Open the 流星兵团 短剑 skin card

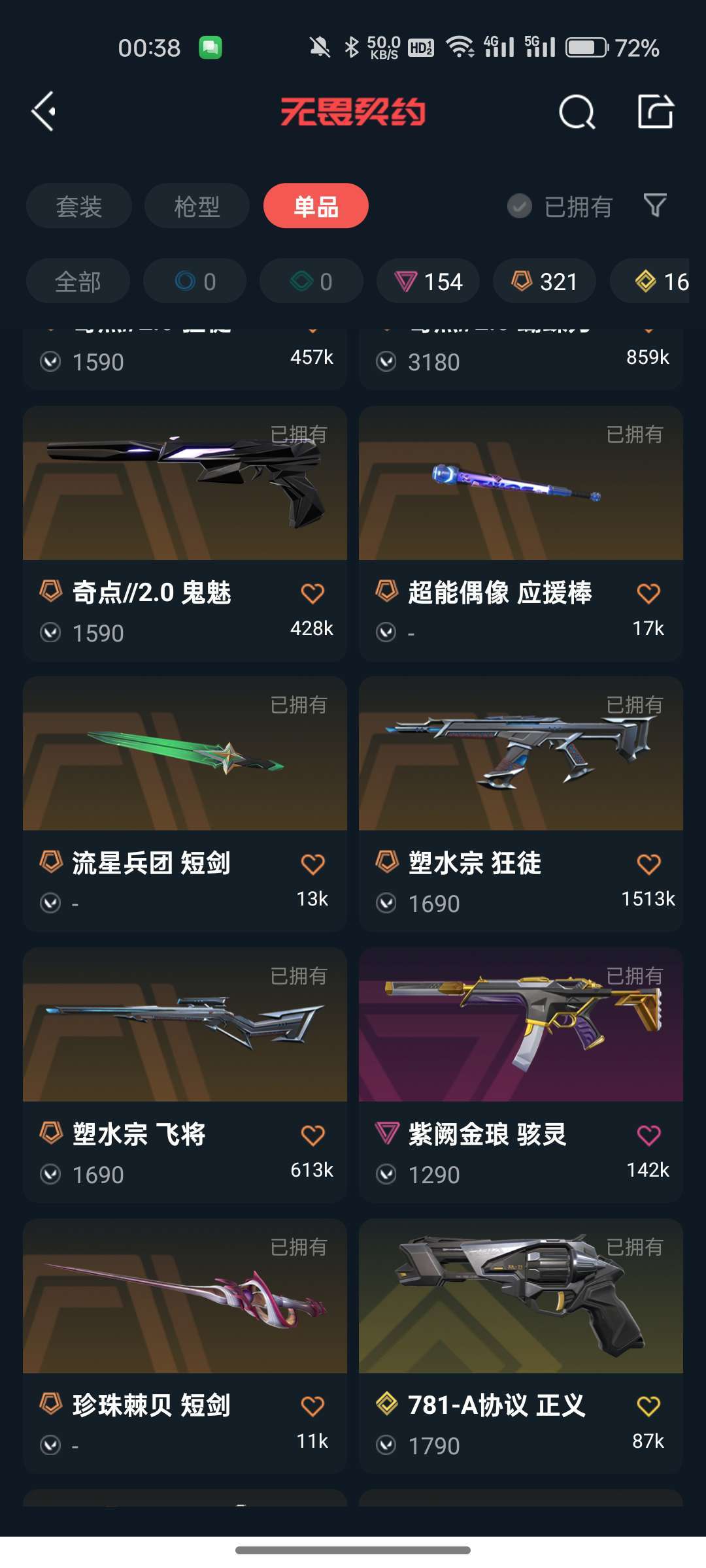[185, 804]
